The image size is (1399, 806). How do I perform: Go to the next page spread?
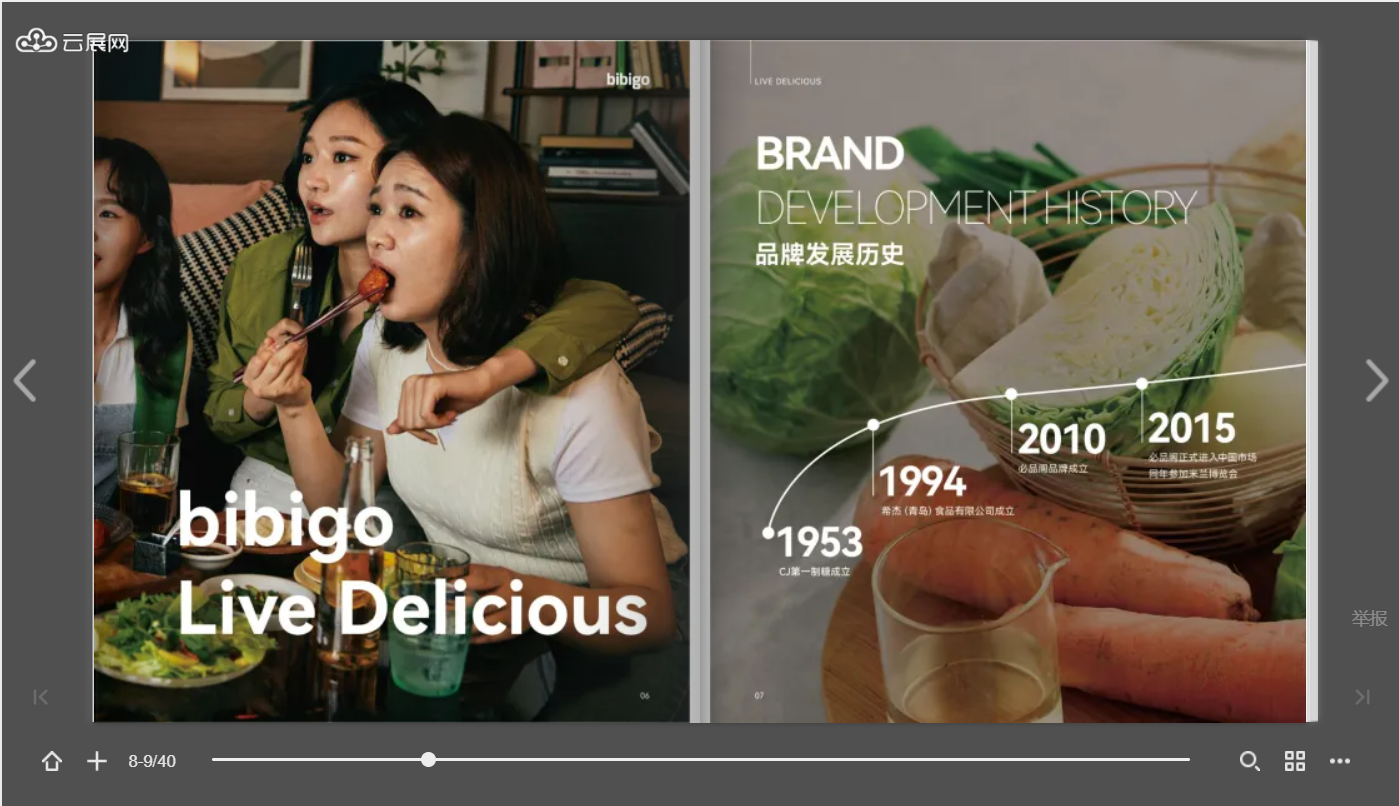pos(1377,381)
